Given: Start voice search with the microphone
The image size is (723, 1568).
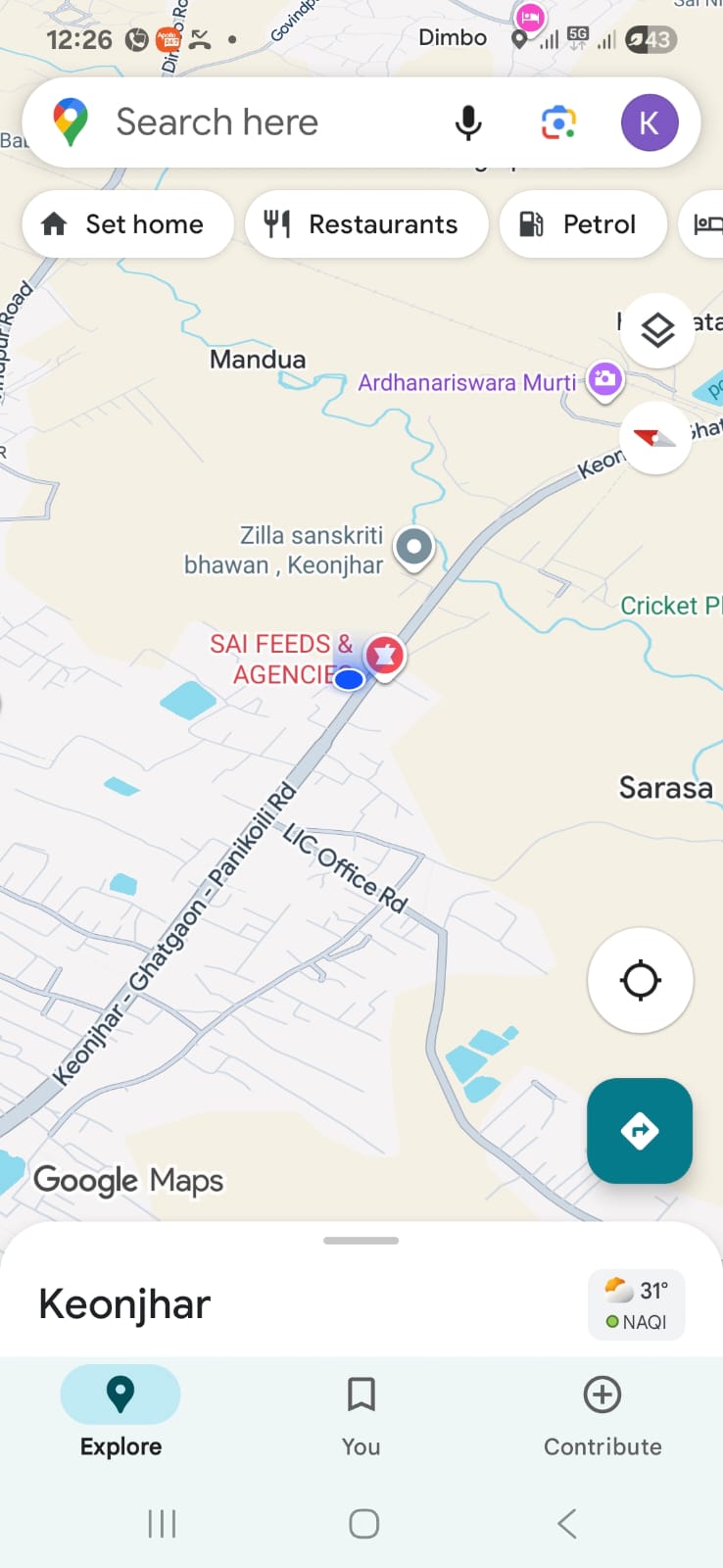Looking at the screenshot, I should (468, 122).
